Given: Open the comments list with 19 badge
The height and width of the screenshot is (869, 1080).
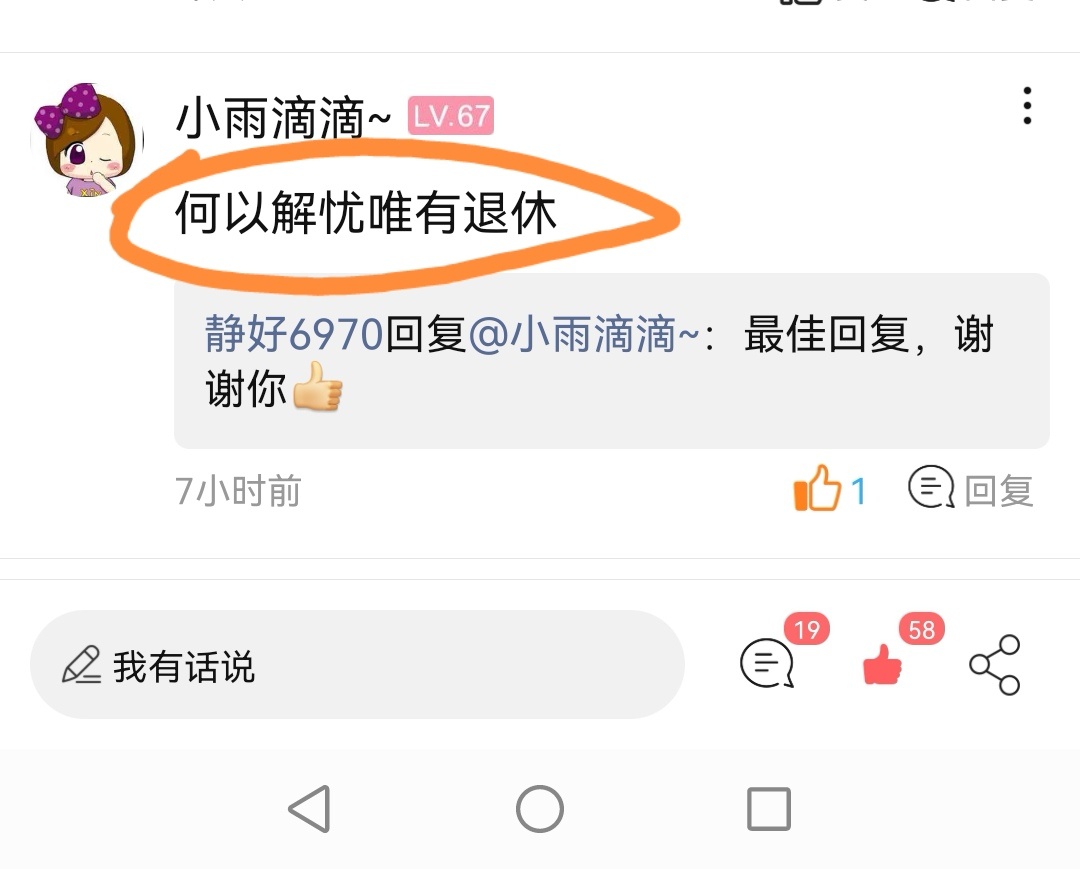Looking at the screenshot, I should point(768,663).
